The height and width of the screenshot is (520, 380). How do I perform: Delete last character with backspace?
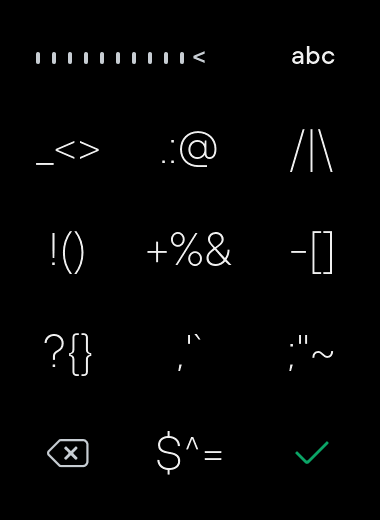point(68,453)
